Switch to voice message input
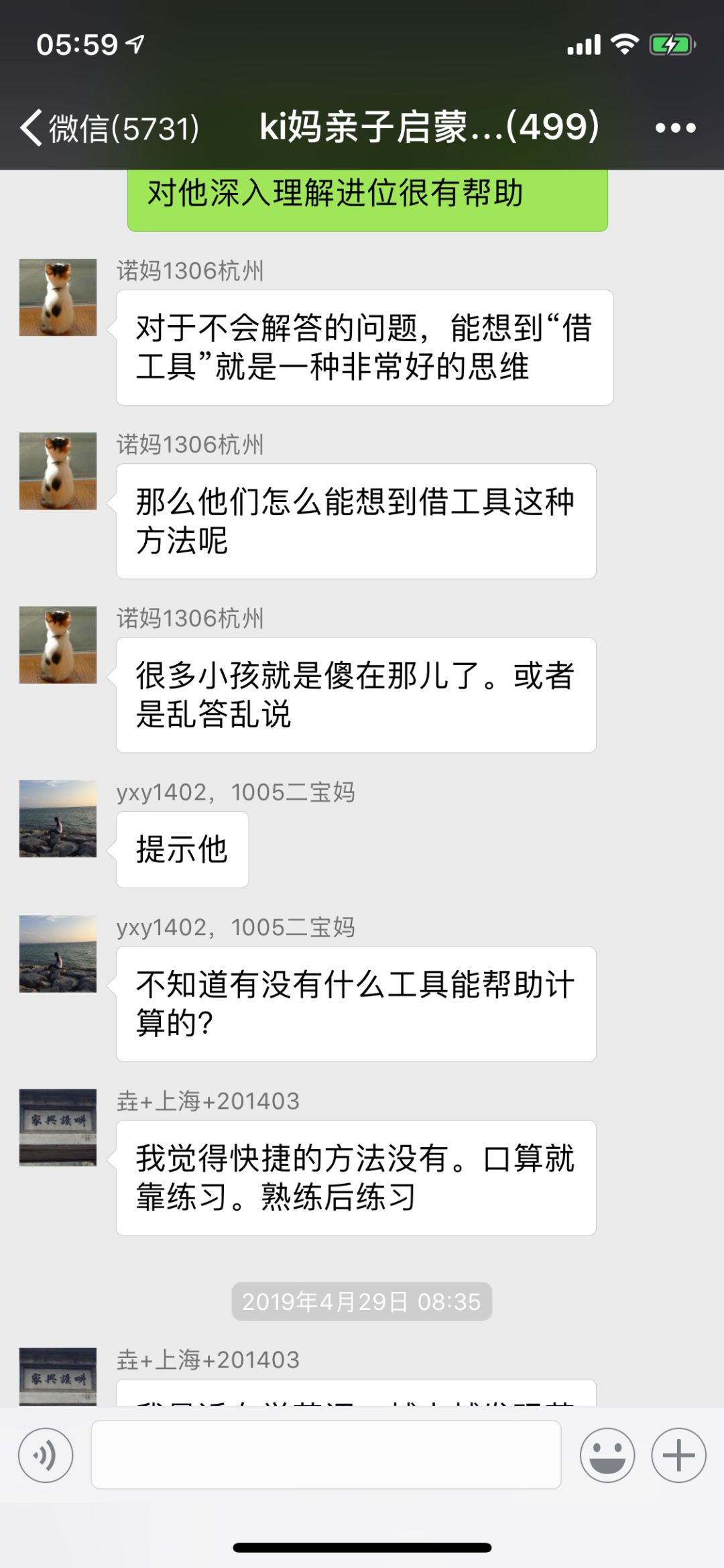 click(x=46, y=1455)
